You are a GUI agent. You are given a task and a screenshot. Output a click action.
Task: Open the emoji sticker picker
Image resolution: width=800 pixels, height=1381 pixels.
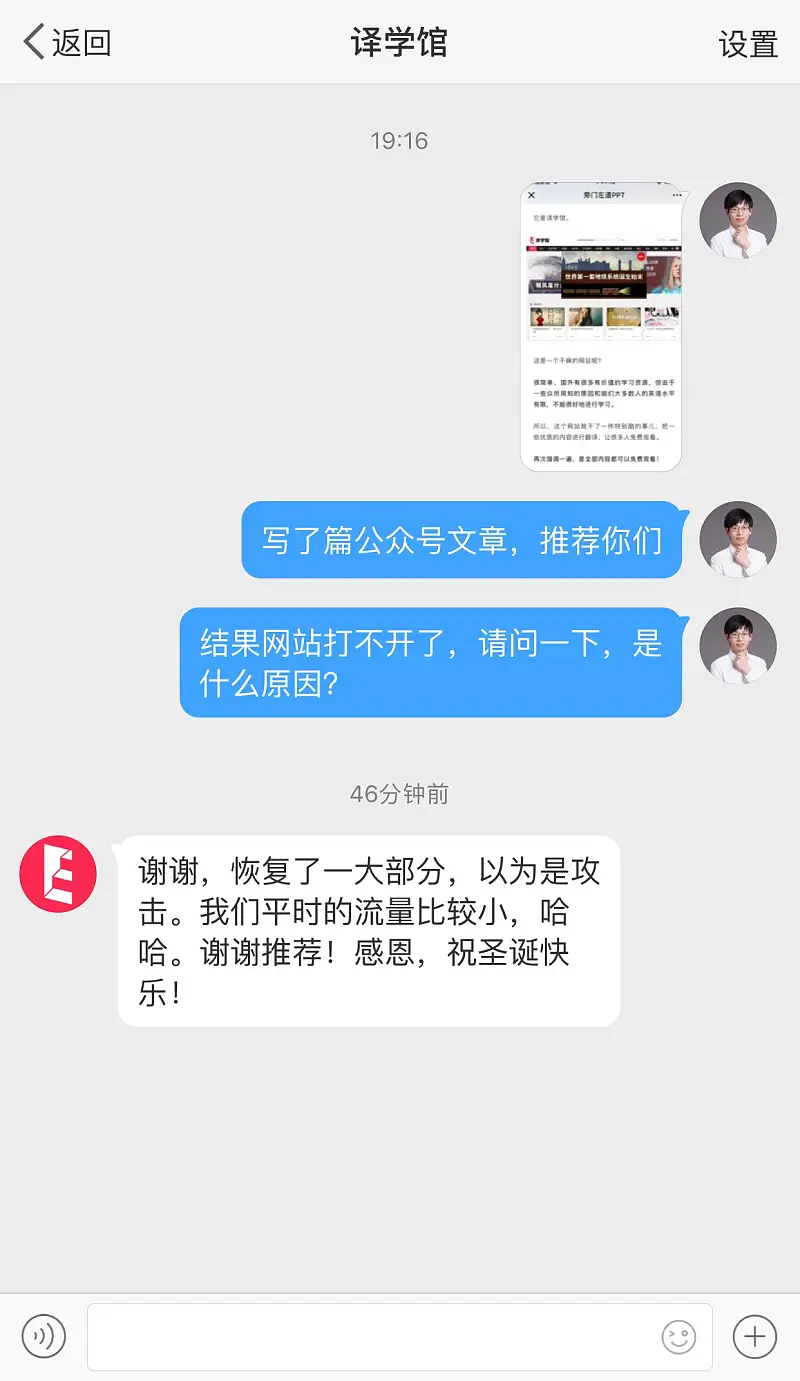pyautogui.click(x=679, y=1336)
